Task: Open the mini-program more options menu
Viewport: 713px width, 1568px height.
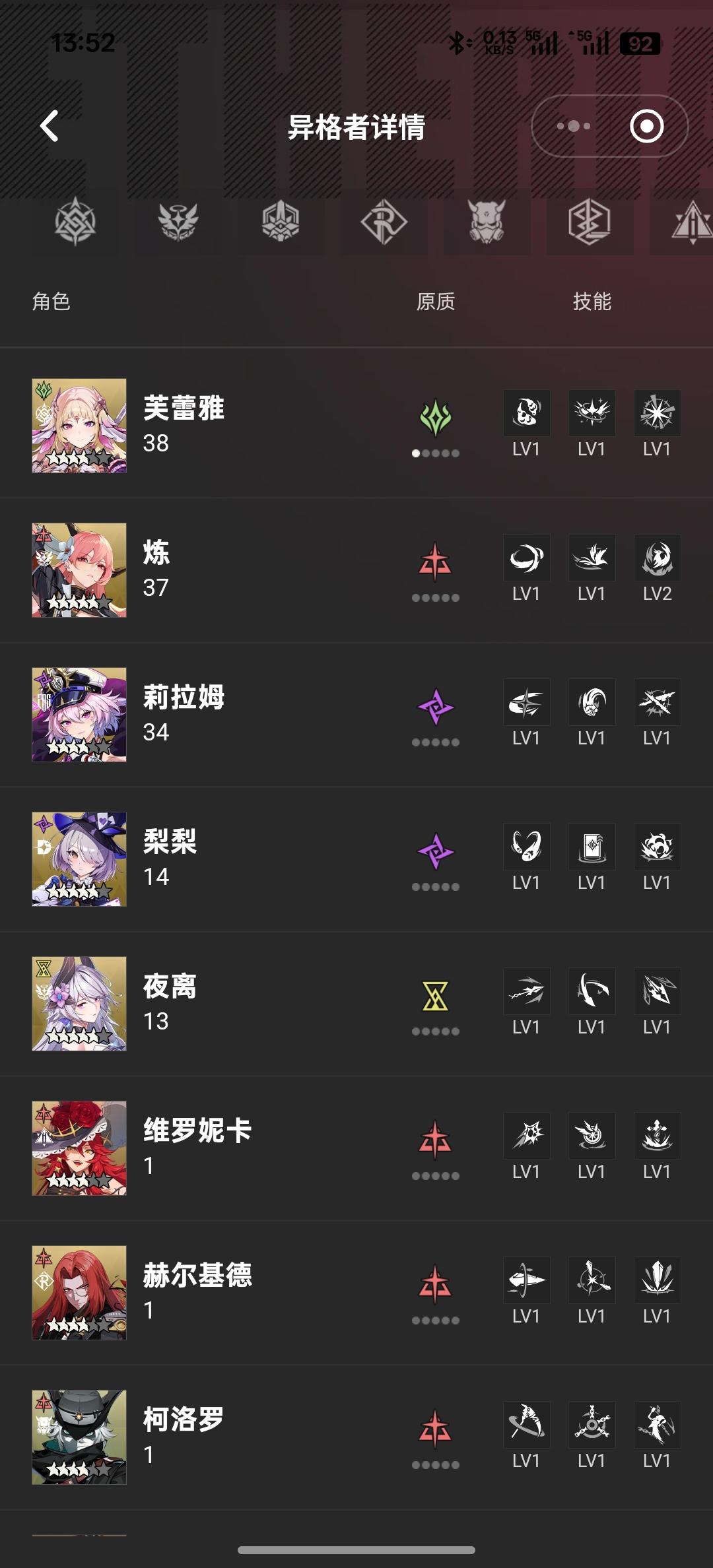Action: pyautogui.click(x=573, y=127)
